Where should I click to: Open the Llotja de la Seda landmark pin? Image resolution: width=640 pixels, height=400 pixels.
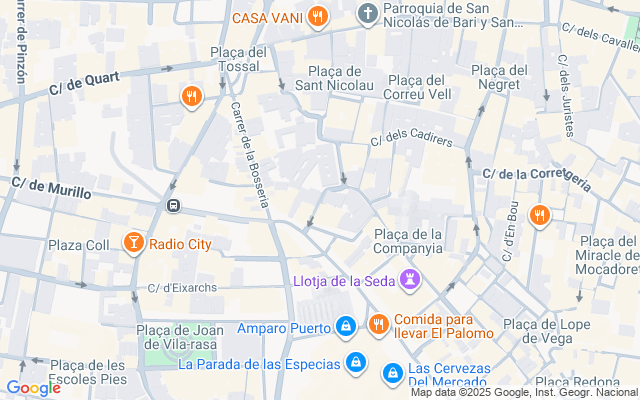tap(408, 280)
